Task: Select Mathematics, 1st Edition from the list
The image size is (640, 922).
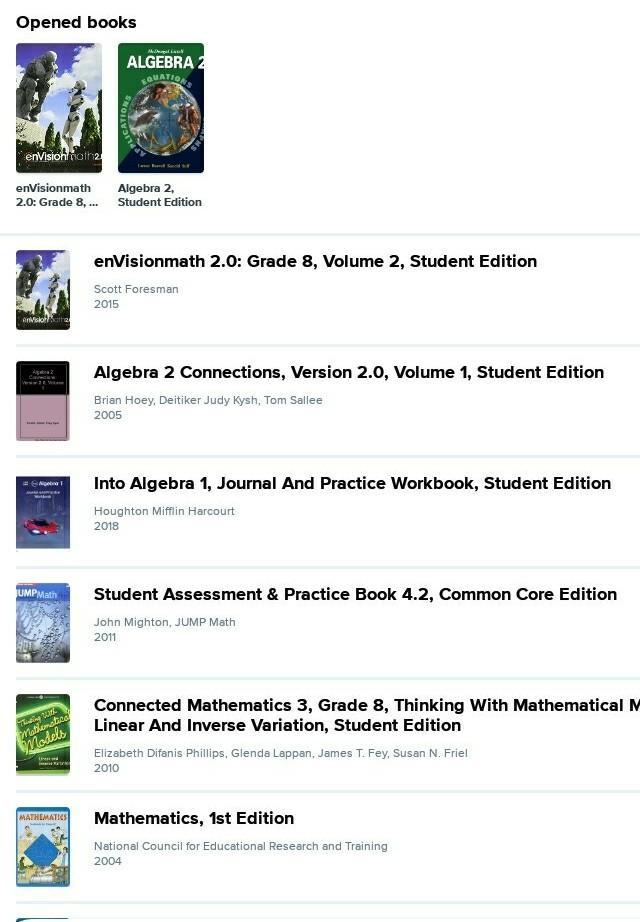Action: tap(194, 819)
